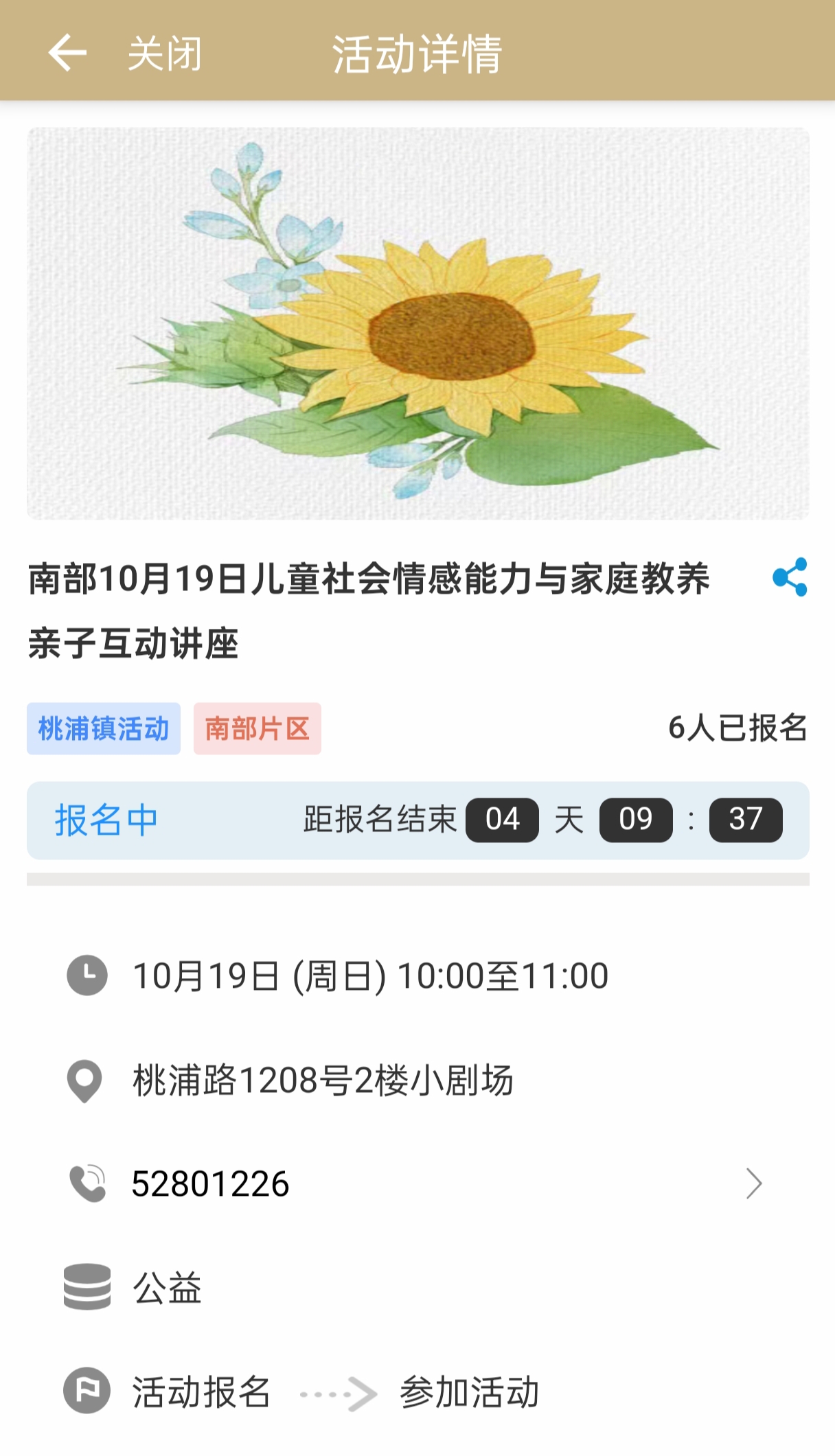The height and width of the screenshot is (1456, 835).
Task: Open the 南部片区 tag
Action: [257, 728]
